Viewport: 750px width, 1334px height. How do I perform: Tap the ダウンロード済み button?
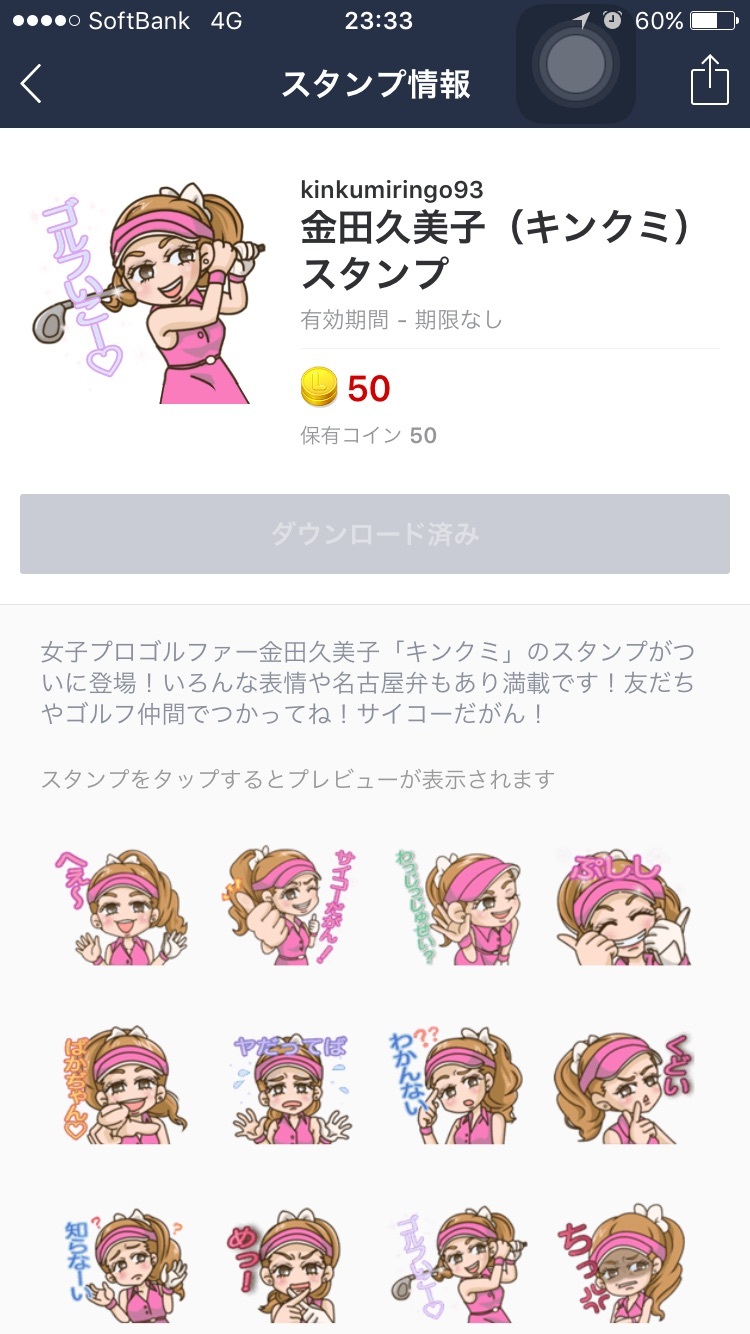click(375, 534)
